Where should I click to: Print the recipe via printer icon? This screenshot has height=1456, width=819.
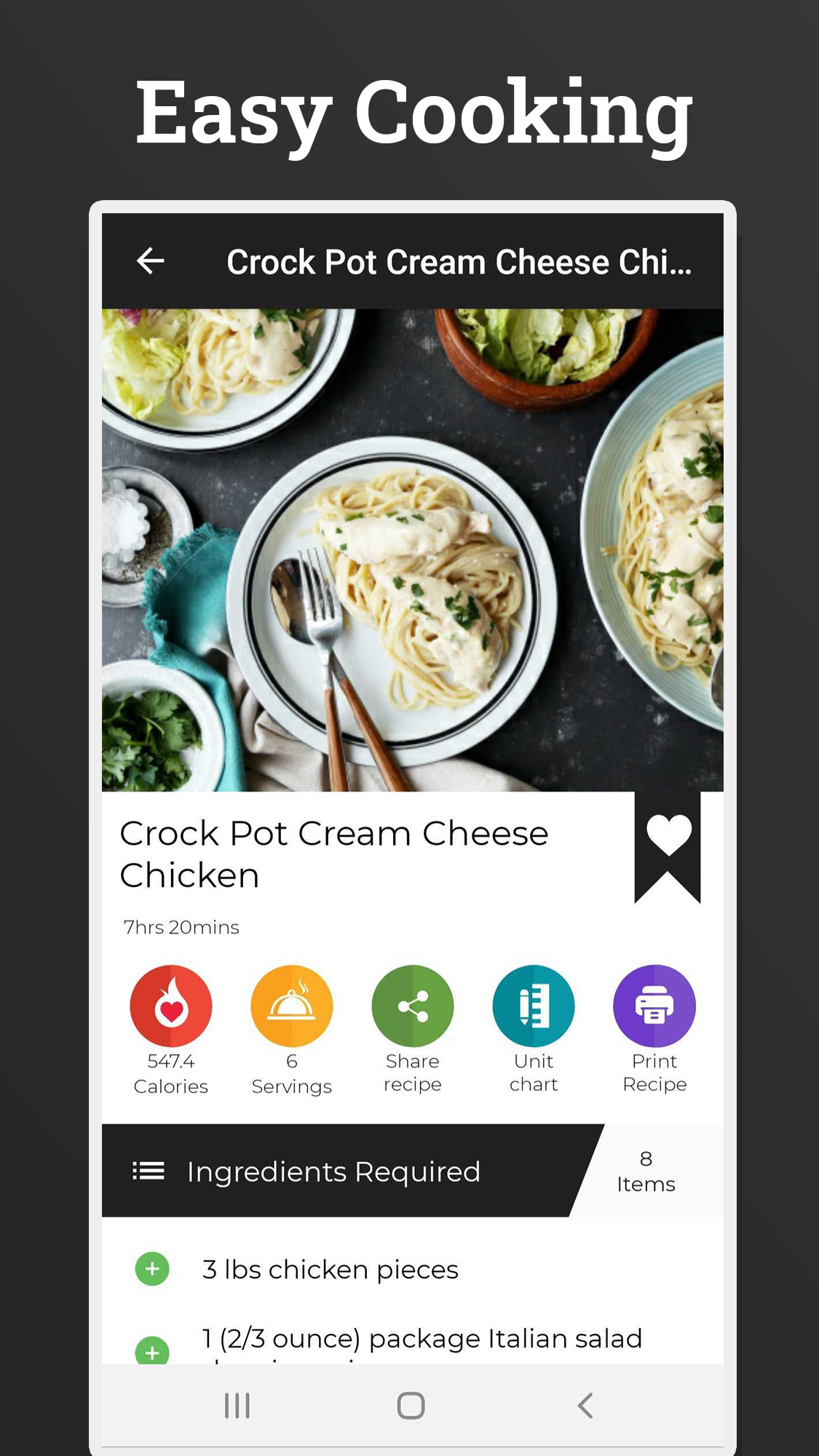click(654, 1006)
